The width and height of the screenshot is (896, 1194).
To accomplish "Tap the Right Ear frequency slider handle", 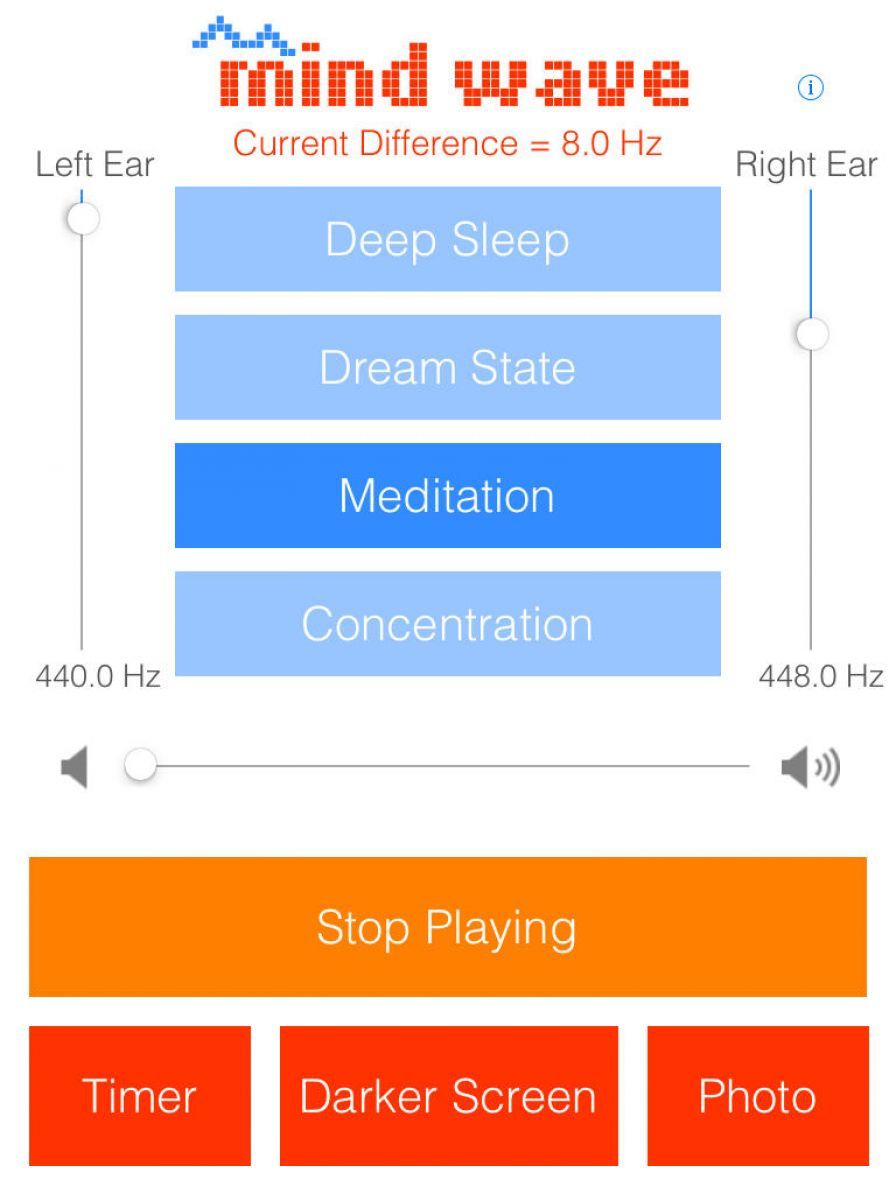I will (x=812, y=334).
